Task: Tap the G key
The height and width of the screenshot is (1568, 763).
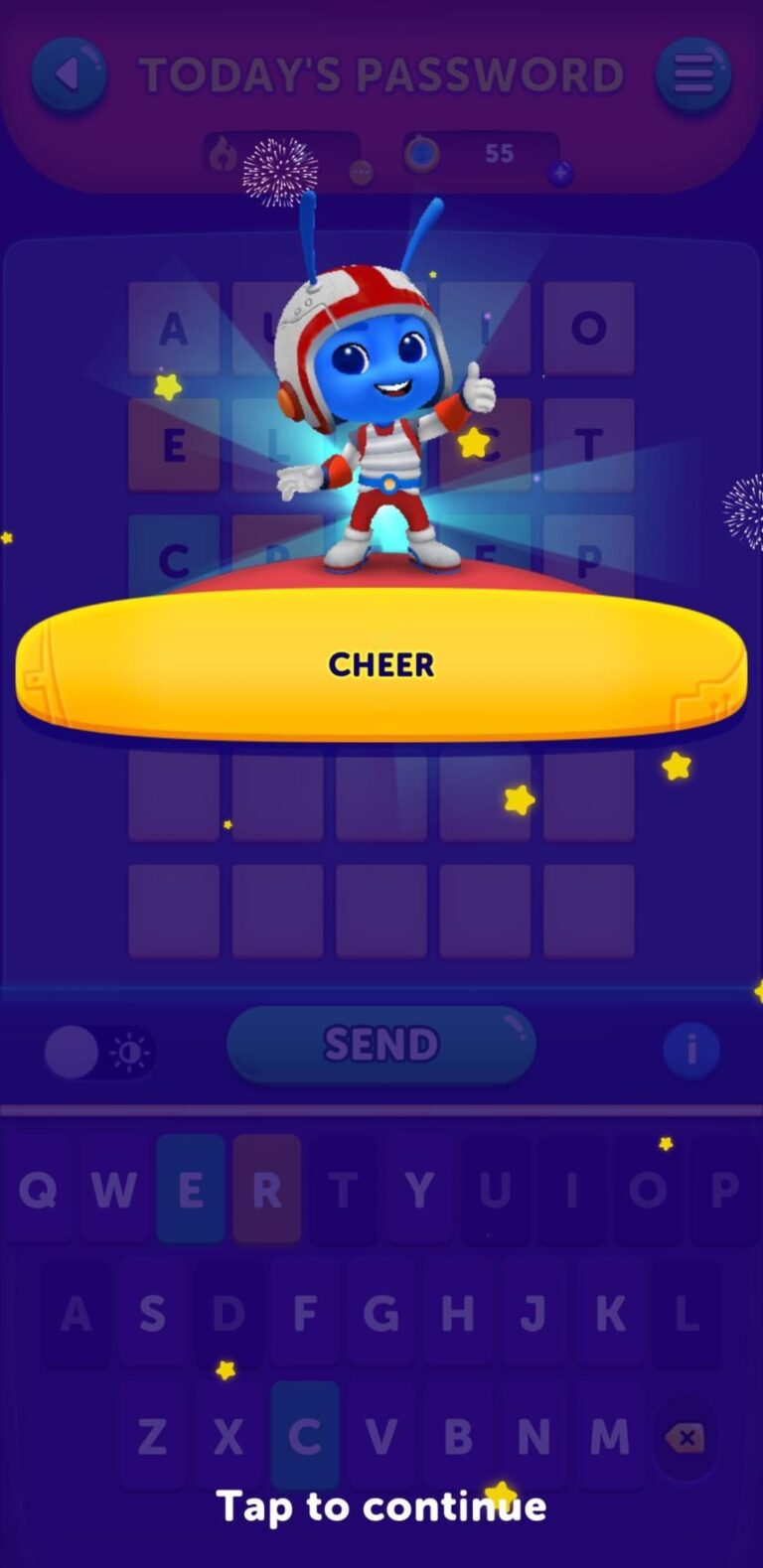Action: [381, 1313]
